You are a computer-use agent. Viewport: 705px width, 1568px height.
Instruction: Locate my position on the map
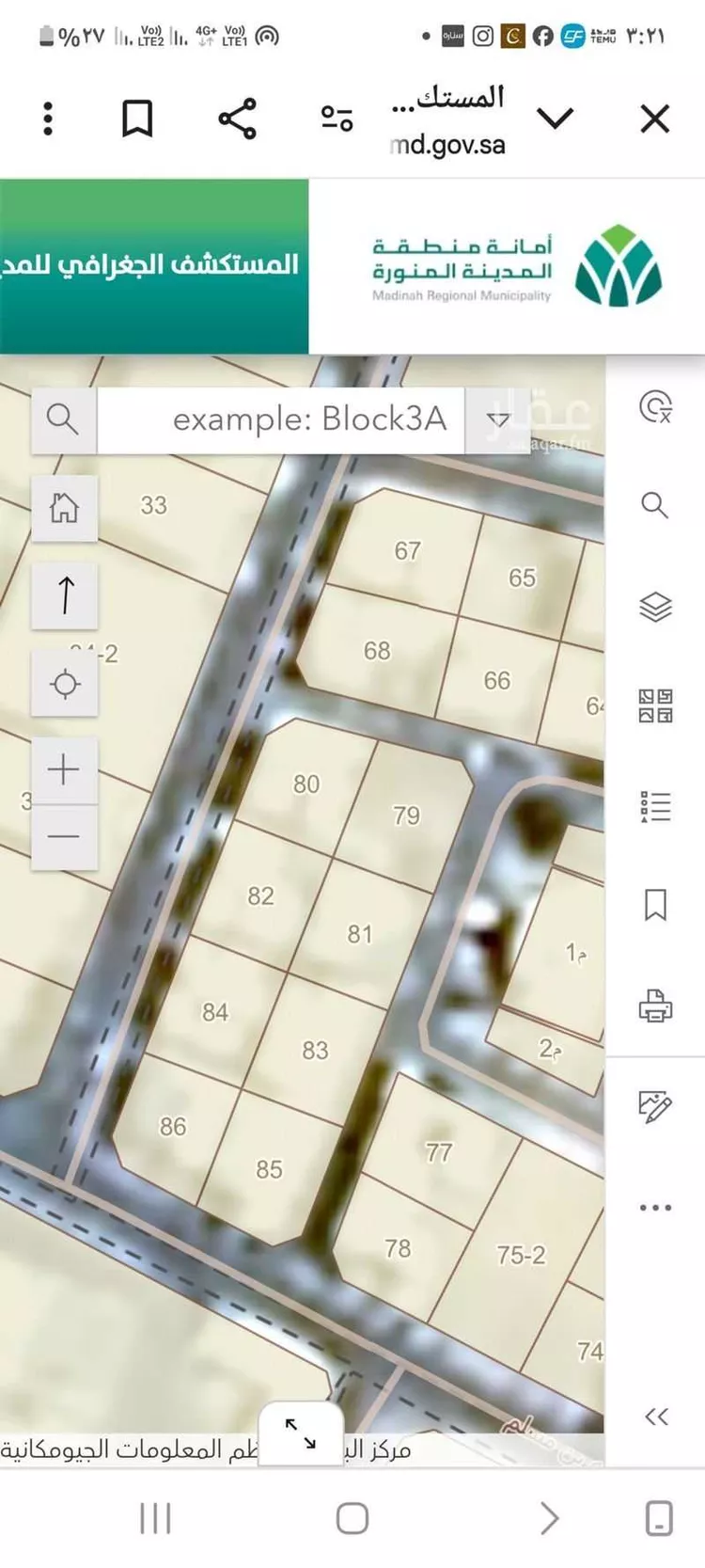coord(64,684)
